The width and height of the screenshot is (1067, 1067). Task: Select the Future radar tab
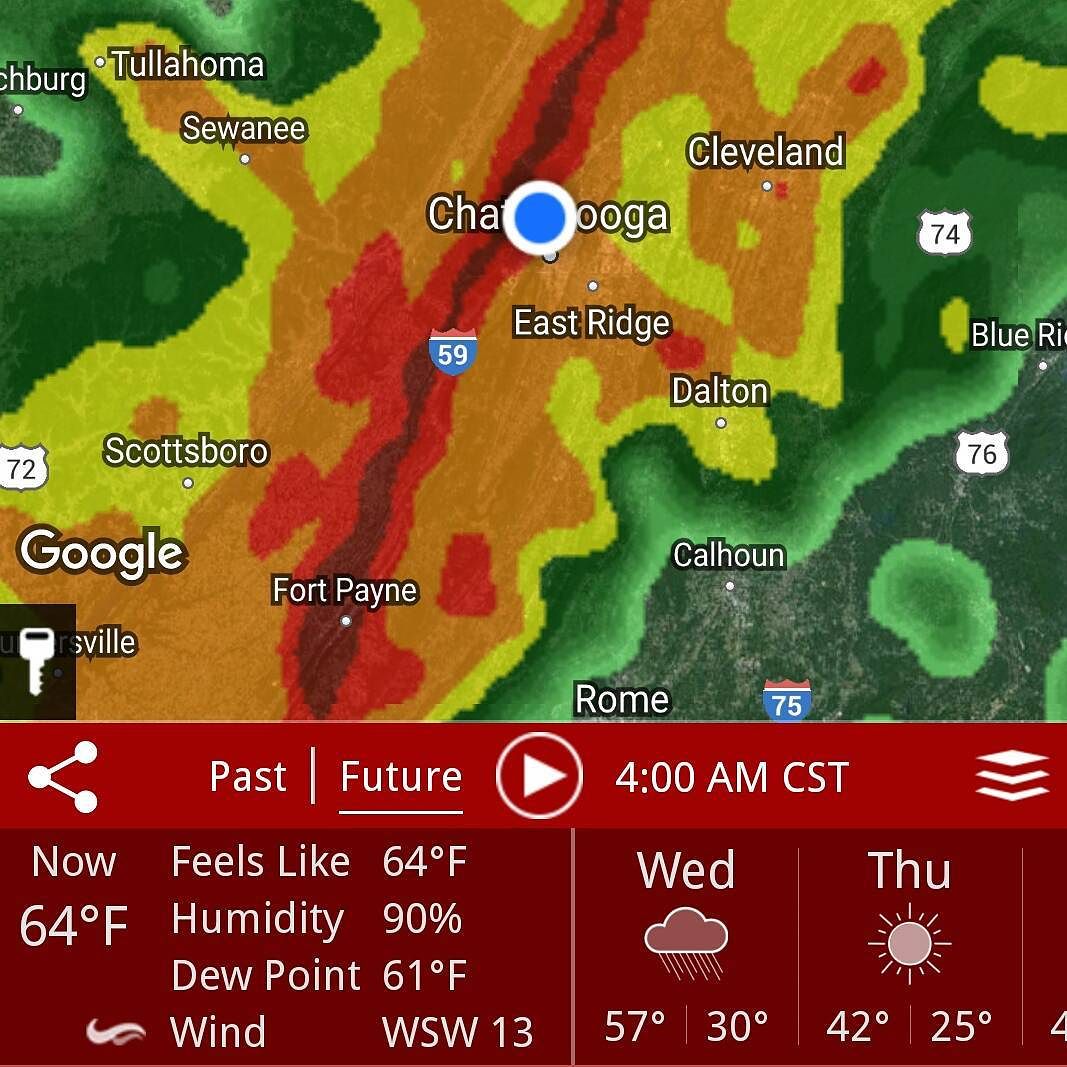(401, 777)
